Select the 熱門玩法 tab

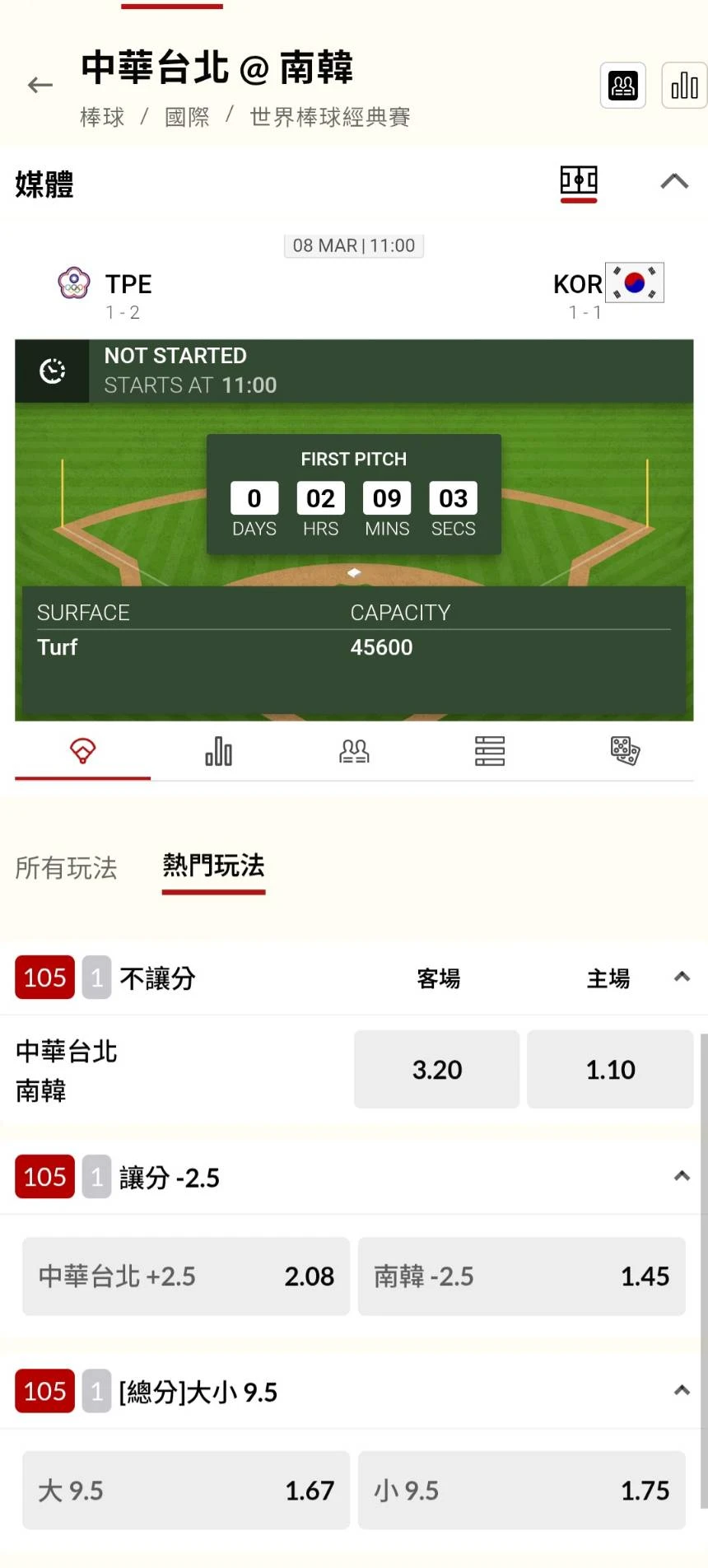click(213, 866)
